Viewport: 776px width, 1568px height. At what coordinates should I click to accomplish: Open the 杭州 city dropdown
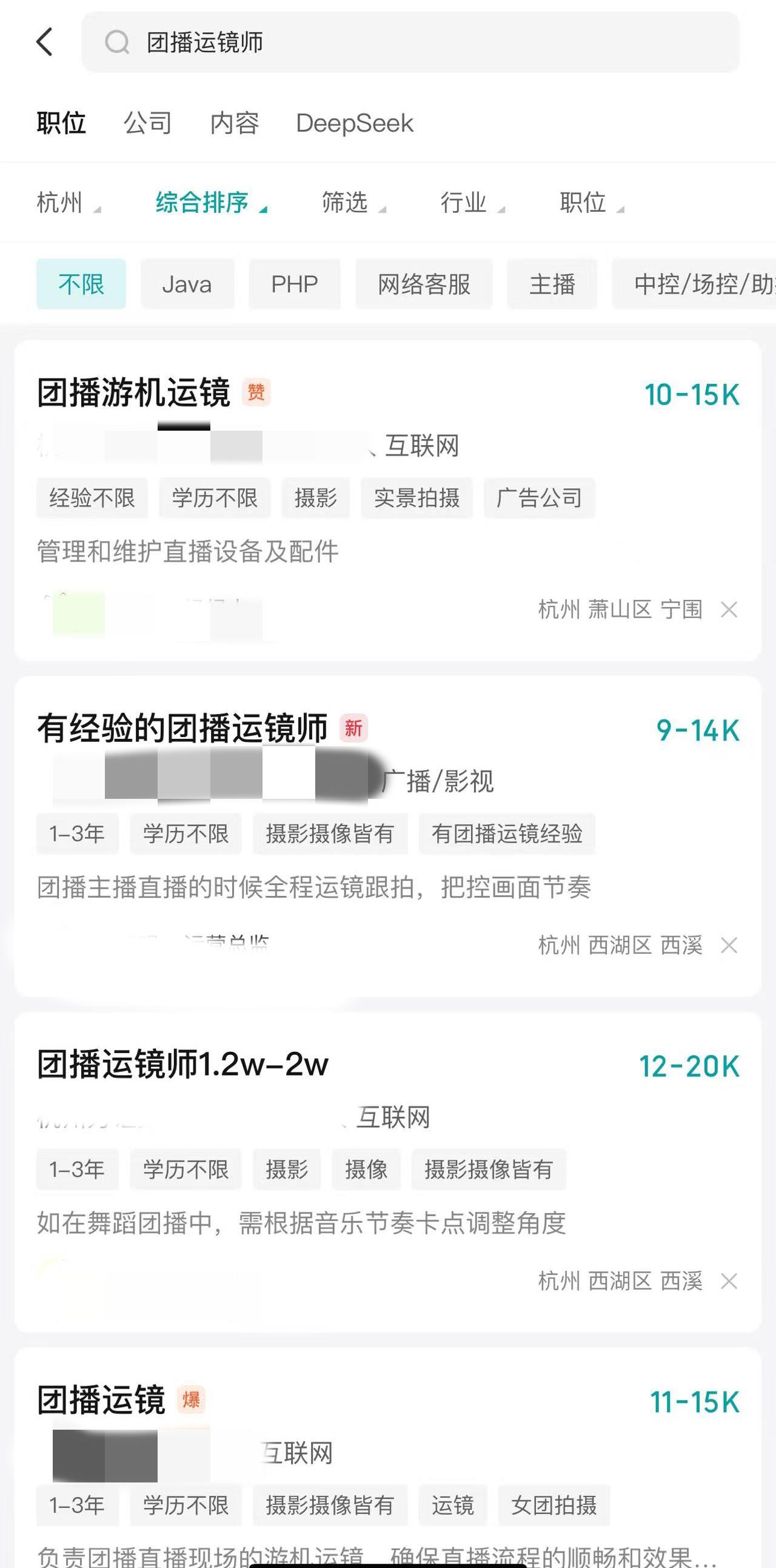68,203
